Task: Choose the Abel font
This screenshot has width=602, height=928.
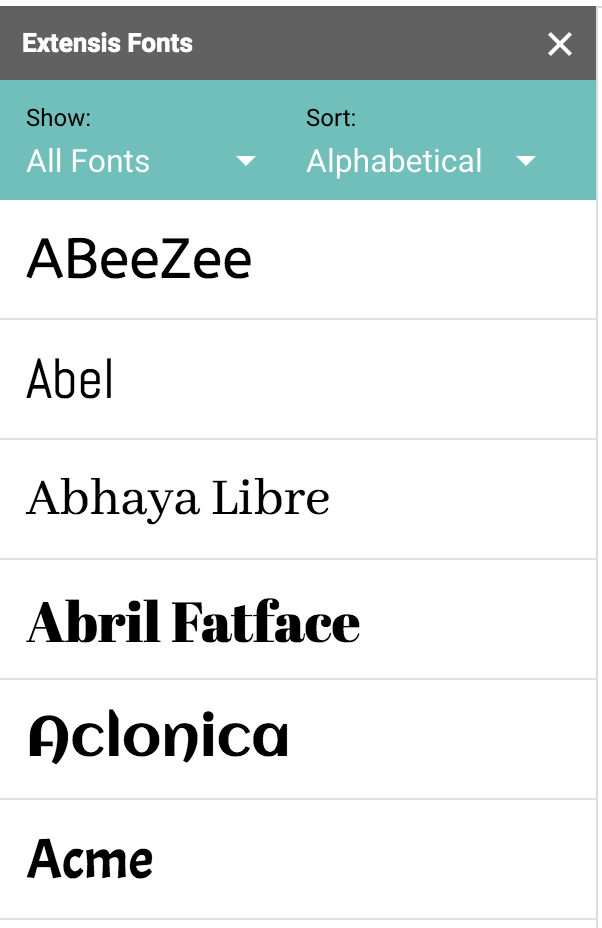Action: [x=70, y=380]
